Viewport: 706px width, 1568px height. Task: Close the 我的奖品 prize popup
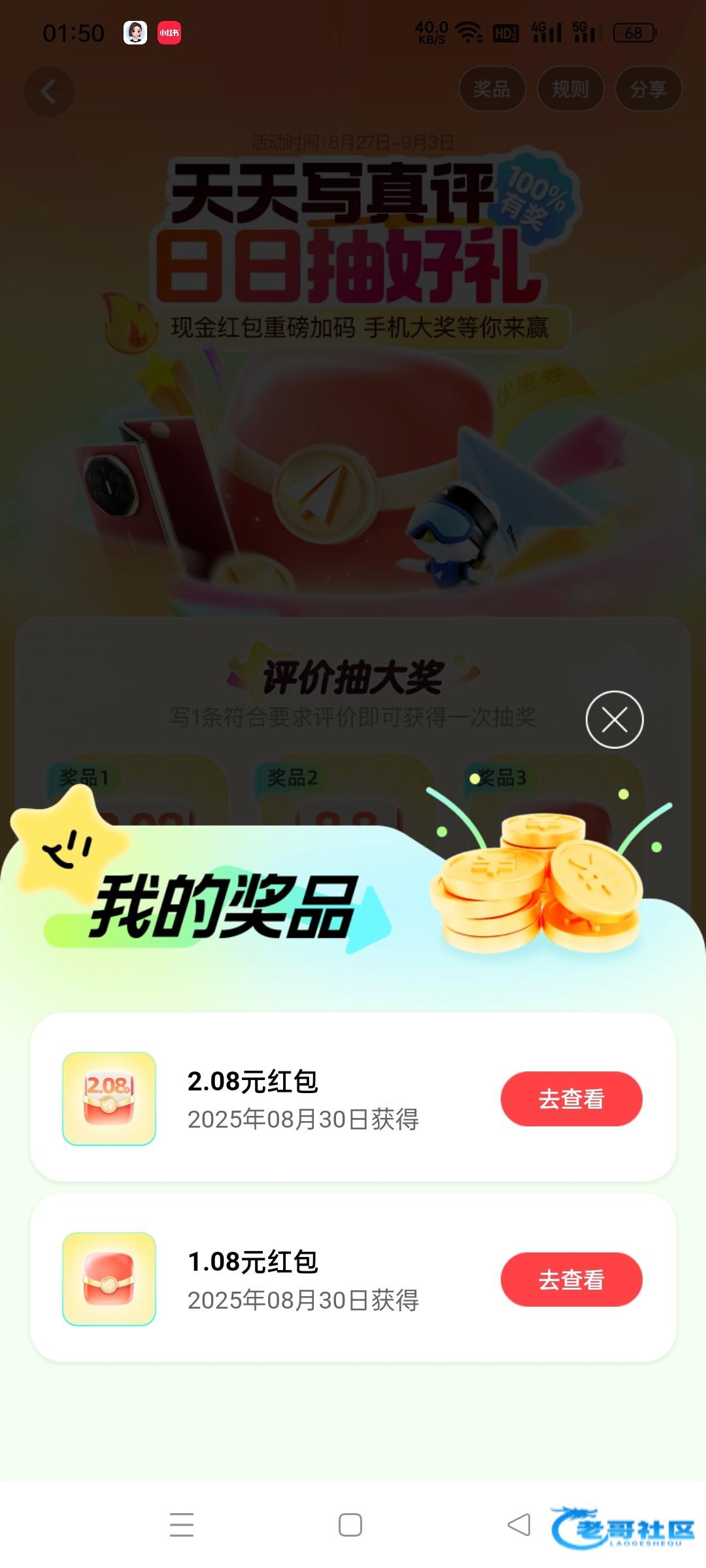pyautogui.click(x=614, y=719)
